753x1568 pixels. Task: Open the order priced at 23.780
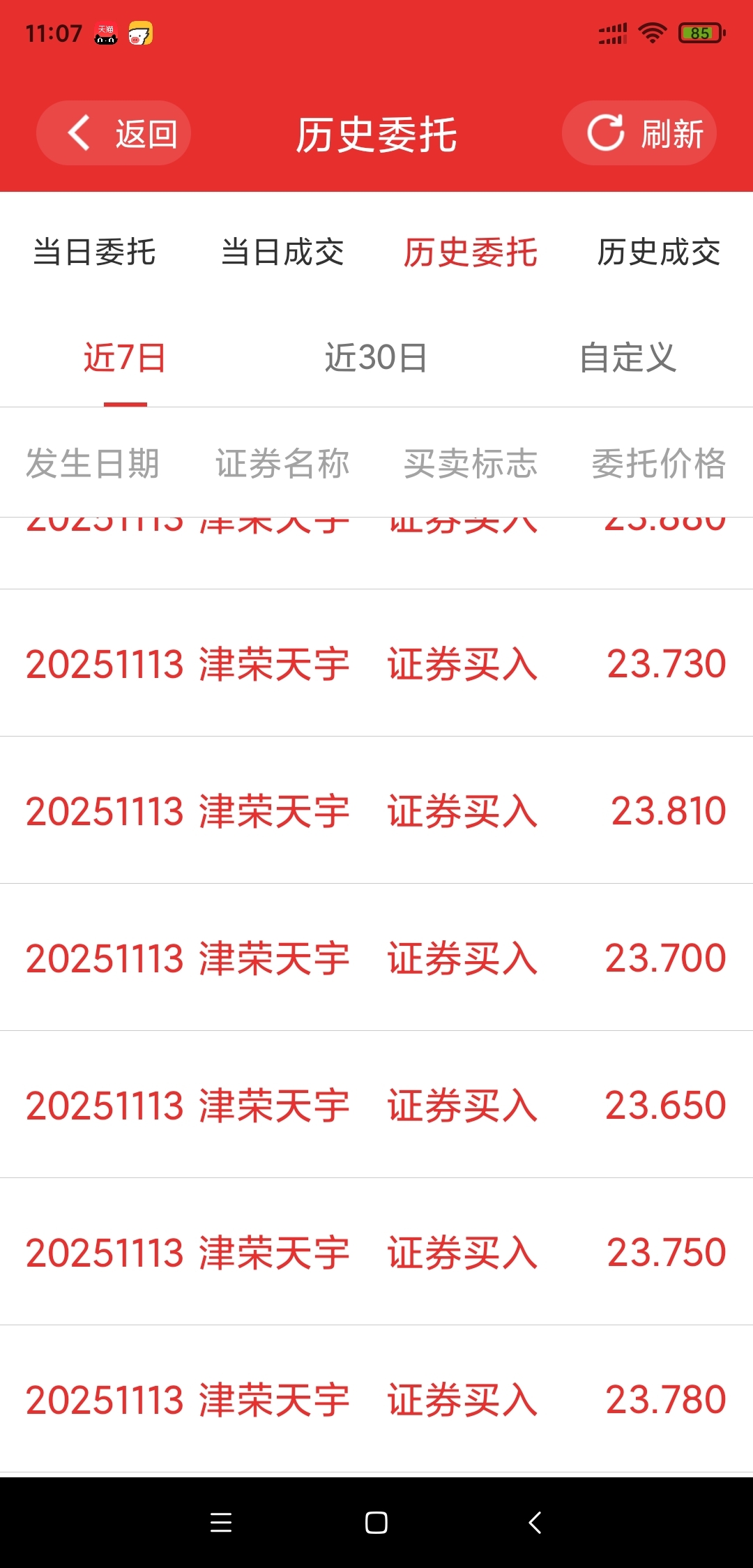376,1399
